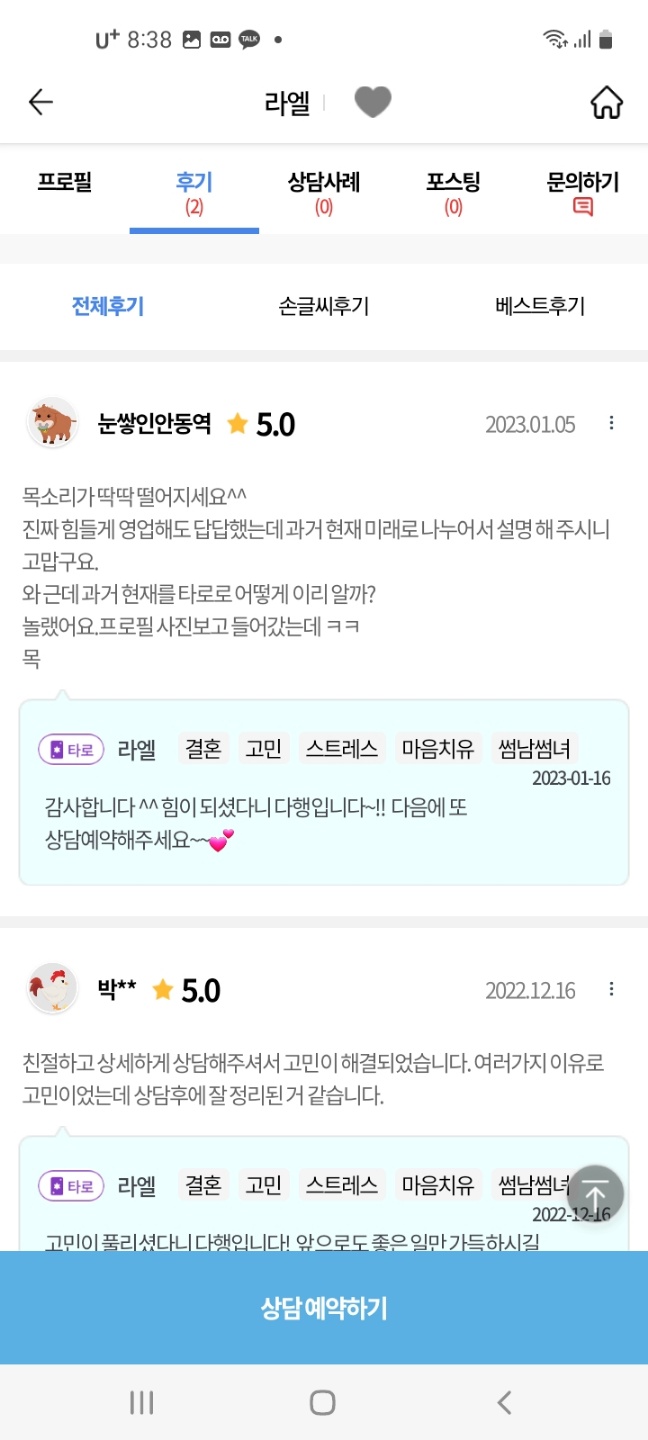Open more options on 박**'s review

612,989
